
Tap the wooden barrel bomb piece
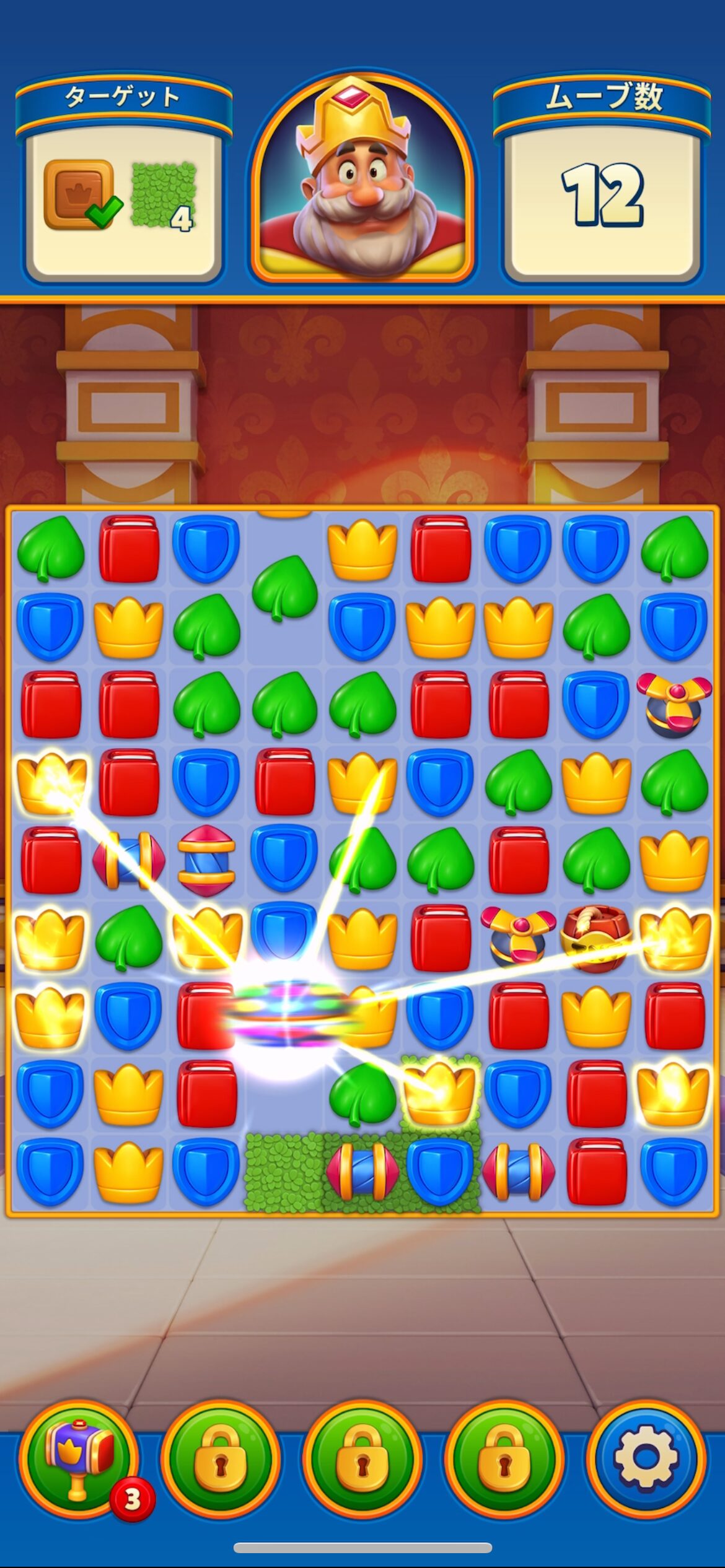tap(595, 937)
